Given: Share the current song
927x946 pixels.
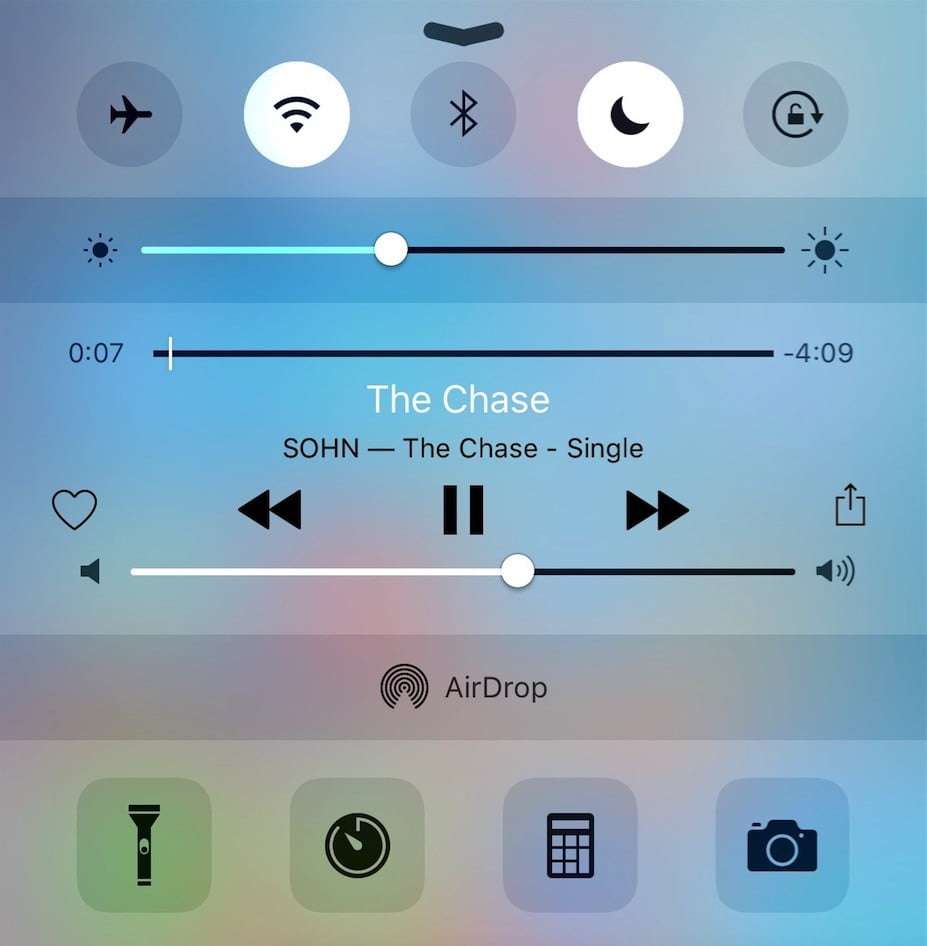Looking at the screenshot, I should click(850, 506).
